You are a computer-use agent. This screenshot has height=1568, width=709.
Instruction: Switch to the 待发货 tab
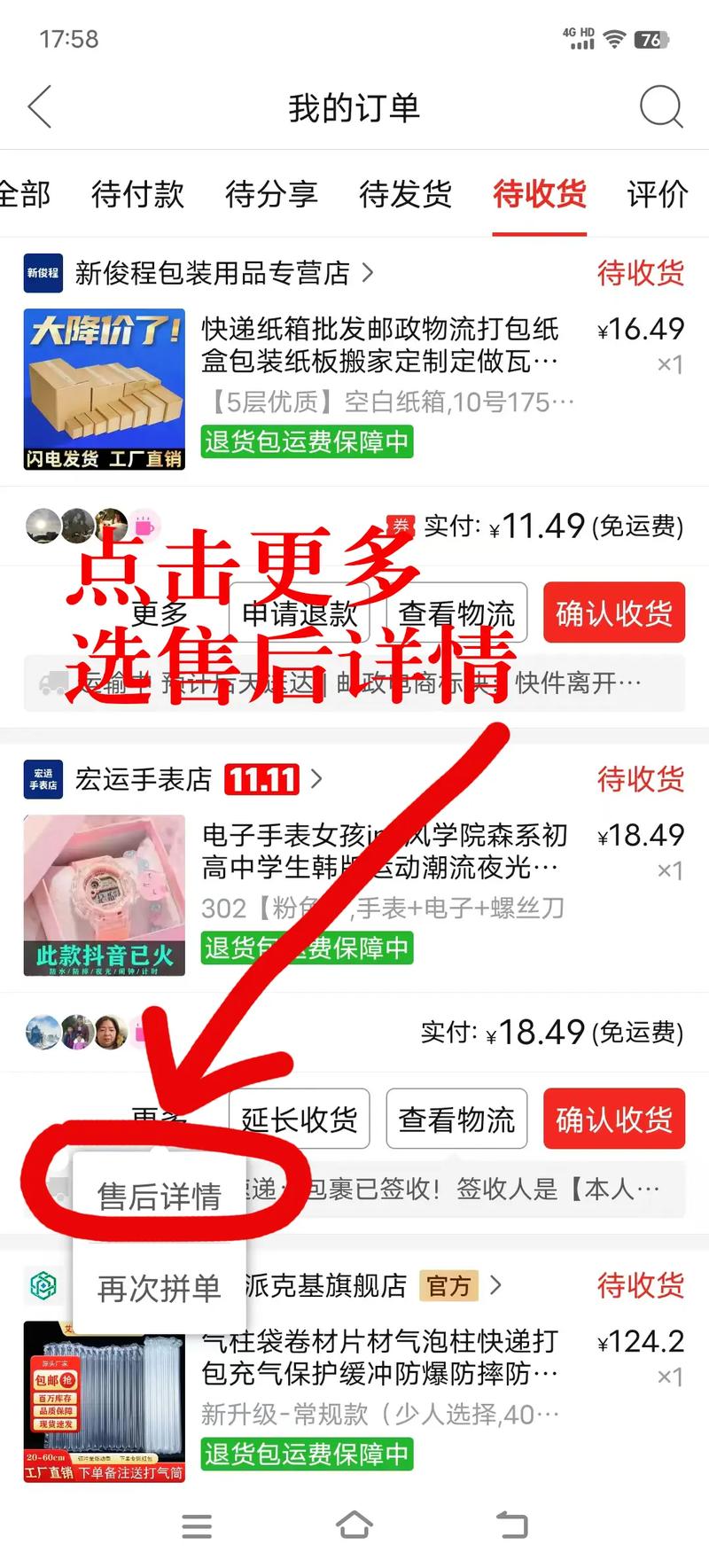pyautogui.click(x=406, y=195)
